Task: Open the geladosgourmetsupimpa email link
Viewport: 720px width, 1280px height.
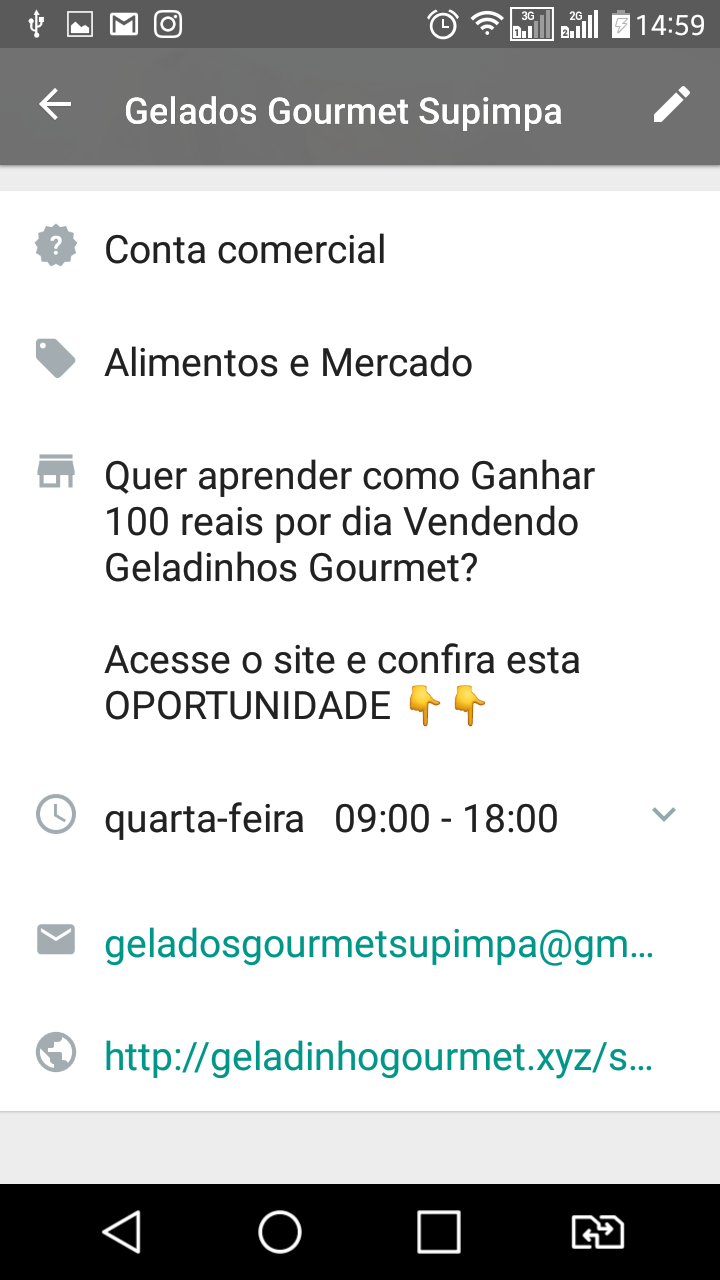Action: tap(379, 945)
